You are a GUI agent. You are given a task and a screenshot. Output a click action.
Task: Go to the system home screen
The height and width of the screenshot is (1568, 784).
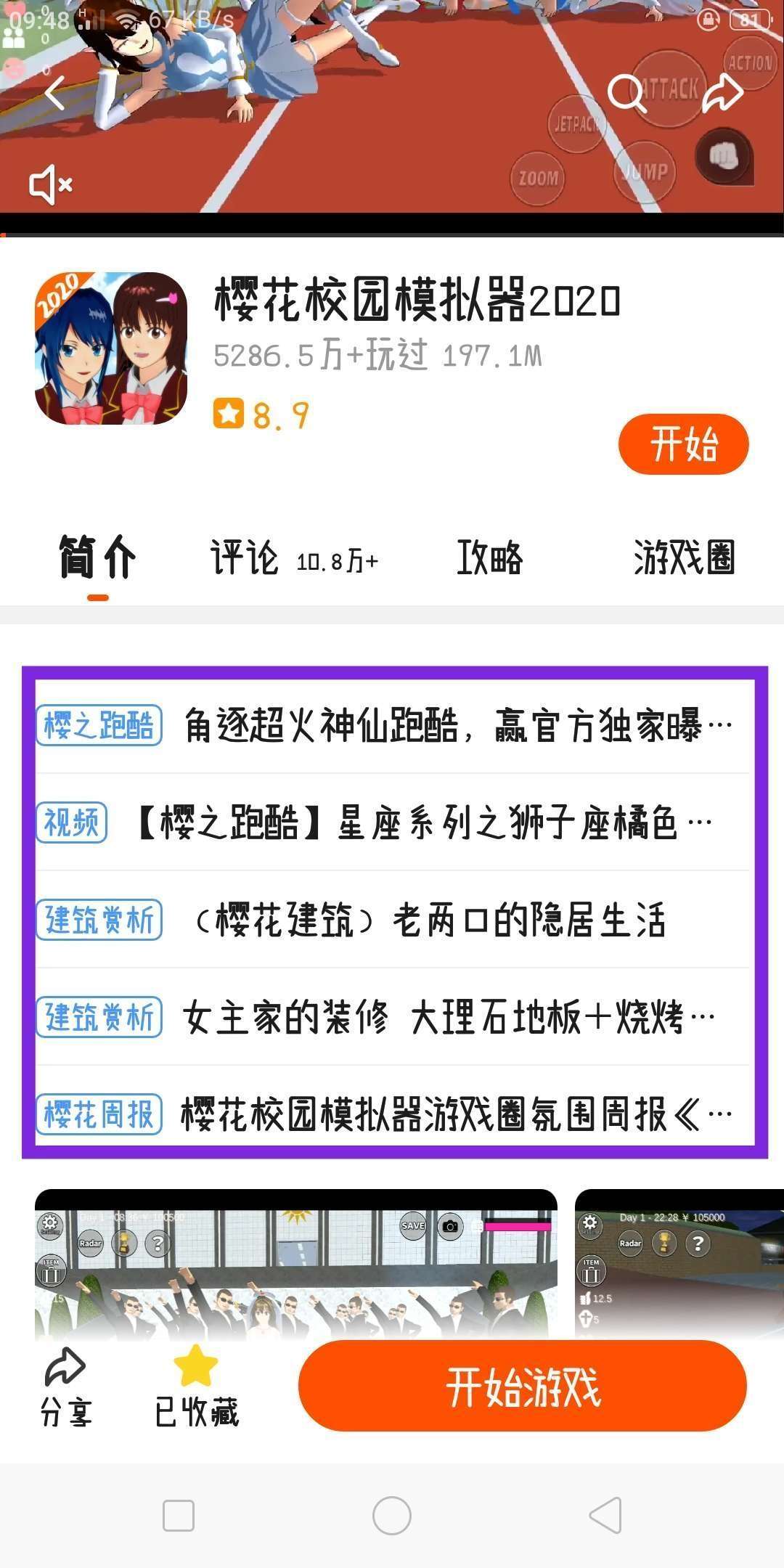(392, 1516)
